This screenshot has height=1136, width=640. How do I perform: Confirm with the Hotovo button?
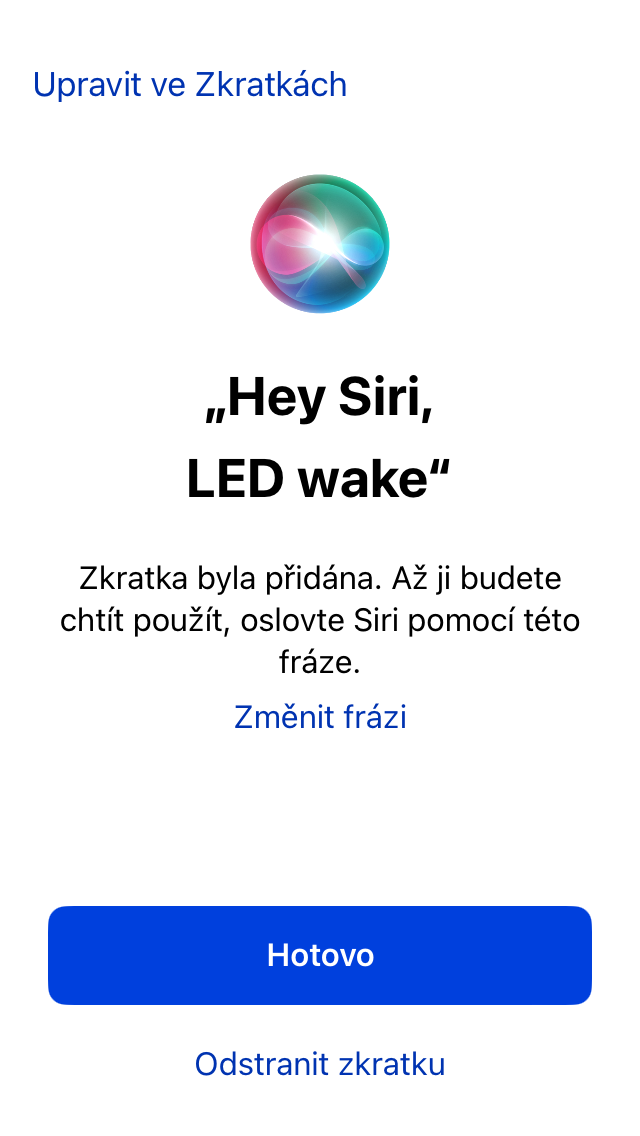pos(320,955)
